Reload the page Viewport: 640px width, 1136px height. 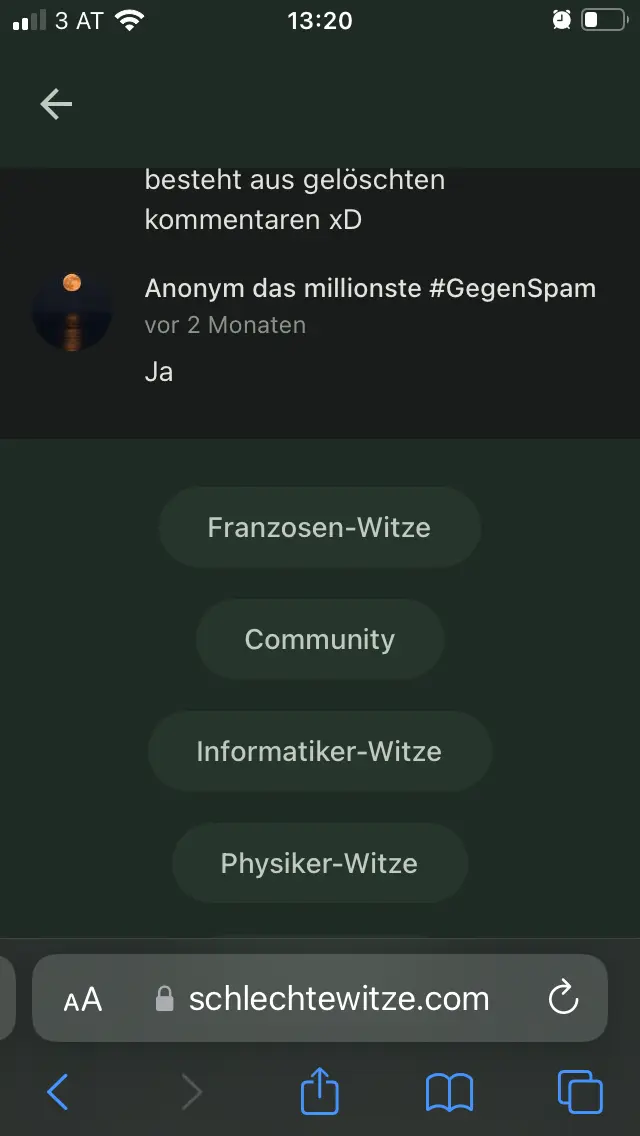tap(564, 999)
